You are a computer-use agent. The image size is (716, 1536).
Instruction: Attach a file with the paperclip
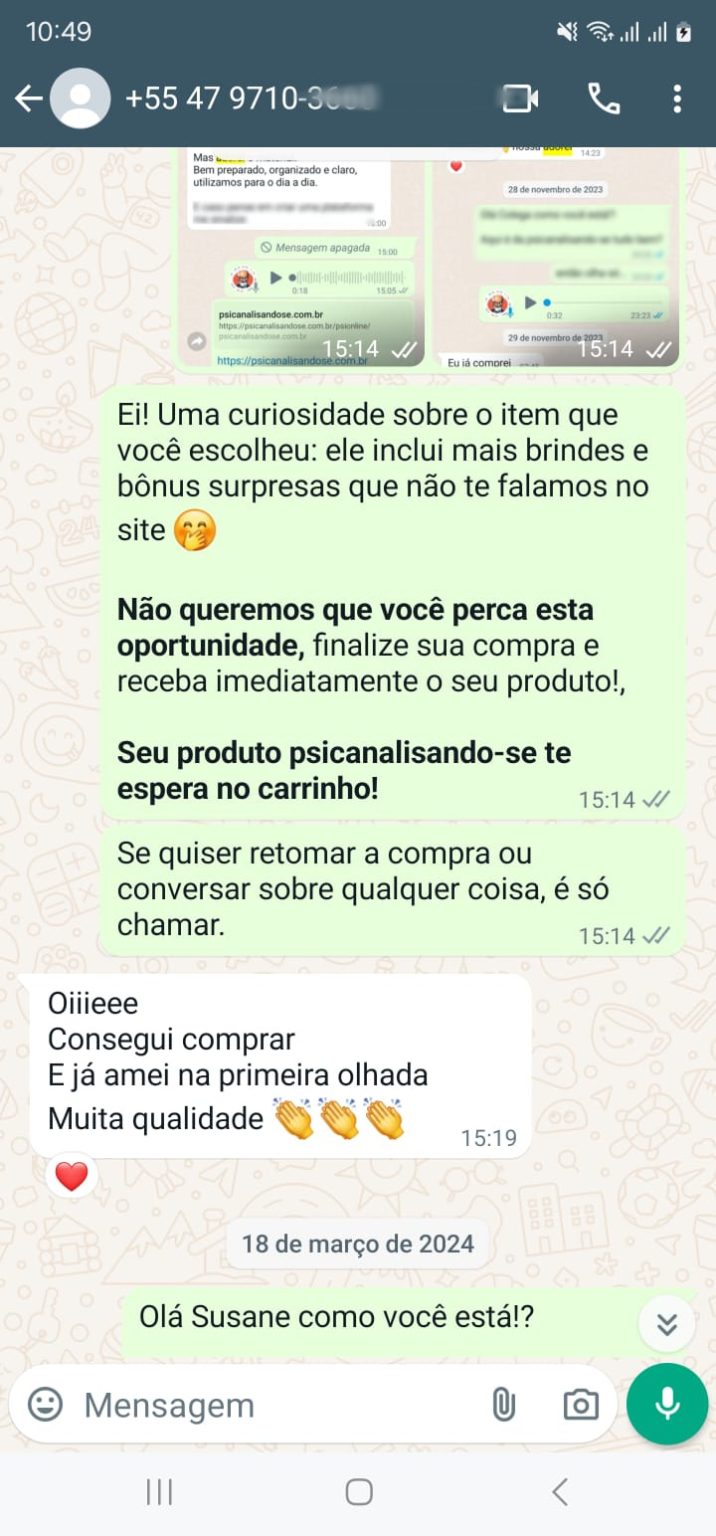[503, 1405]
